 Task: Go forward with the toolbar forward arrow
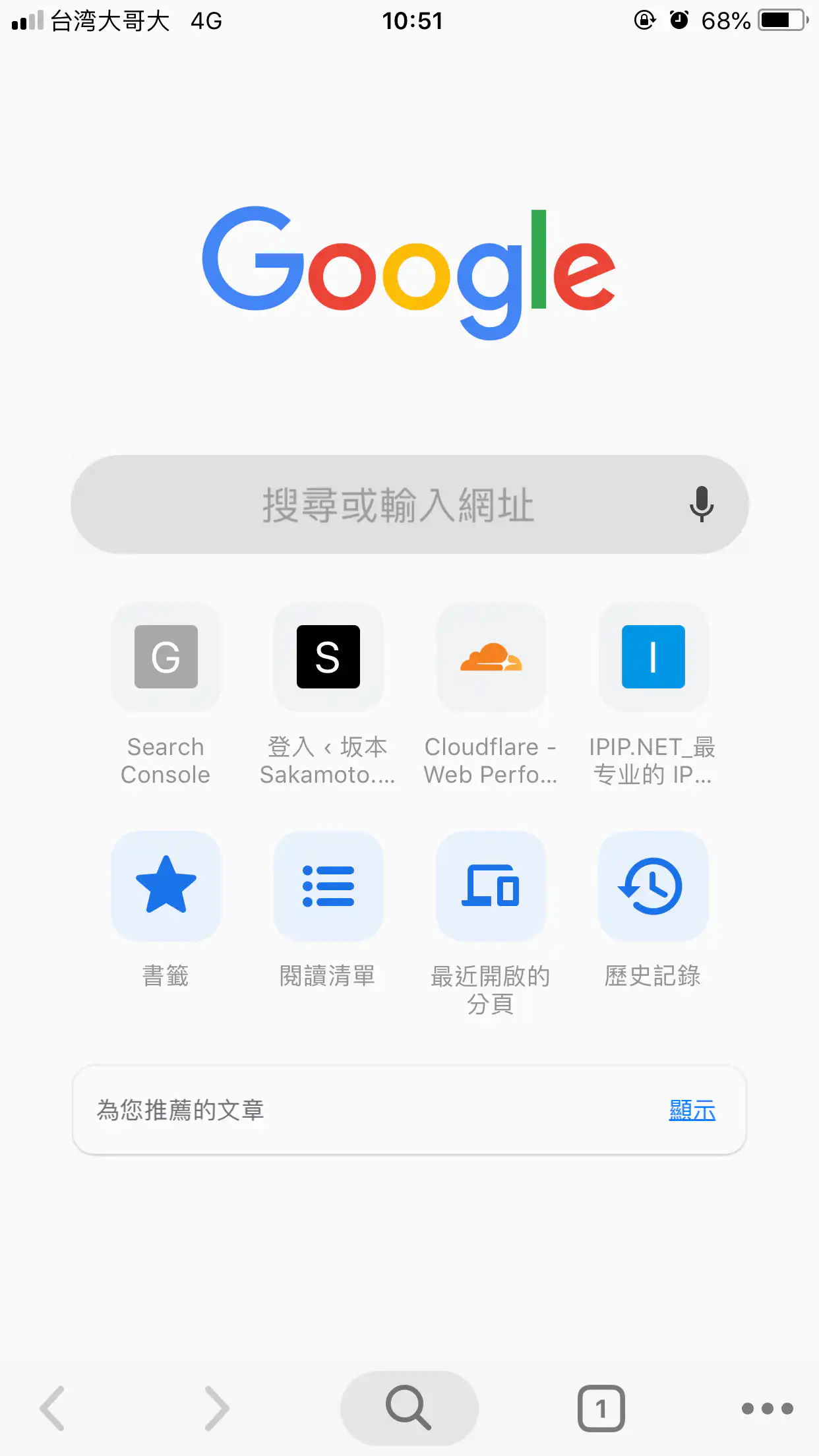click(217, 1409)
